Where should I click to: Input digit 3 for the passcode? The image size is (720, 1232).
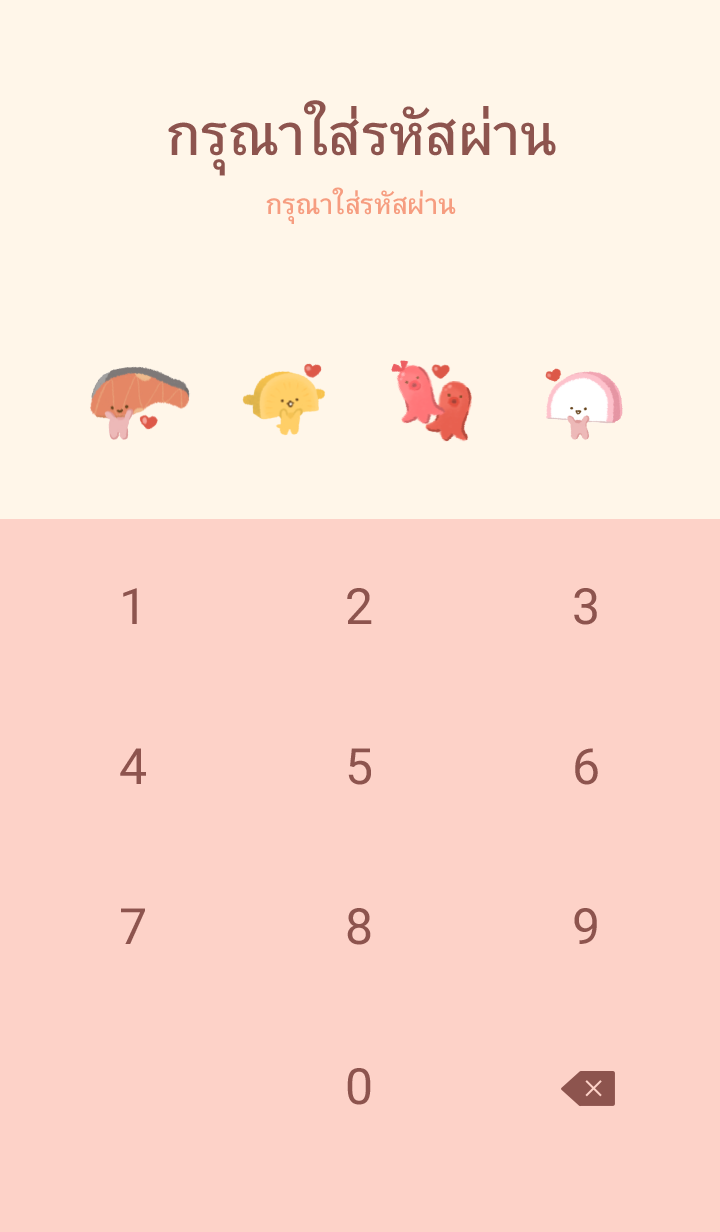[x=586, y=607]
